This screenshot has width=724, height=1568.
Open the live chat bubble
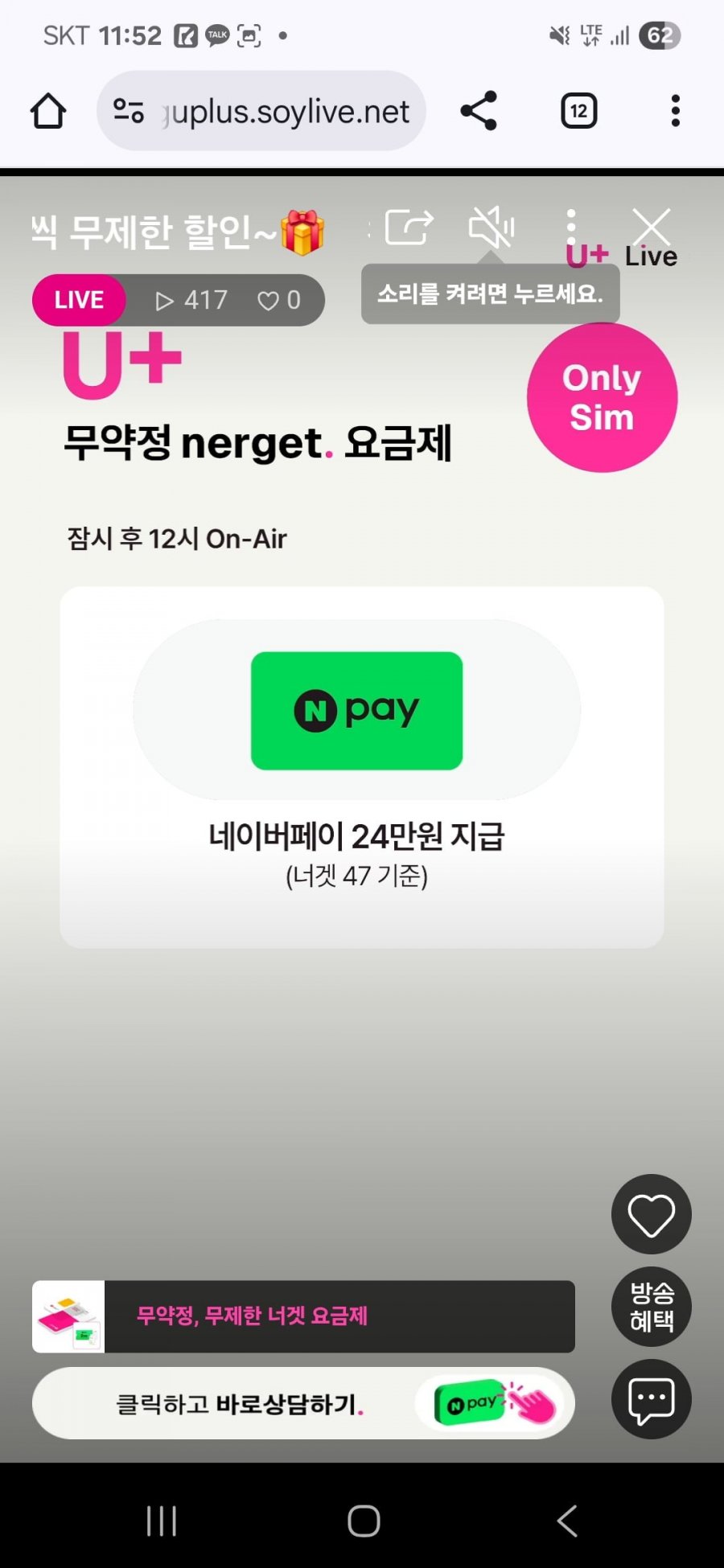click(651, 1399)
